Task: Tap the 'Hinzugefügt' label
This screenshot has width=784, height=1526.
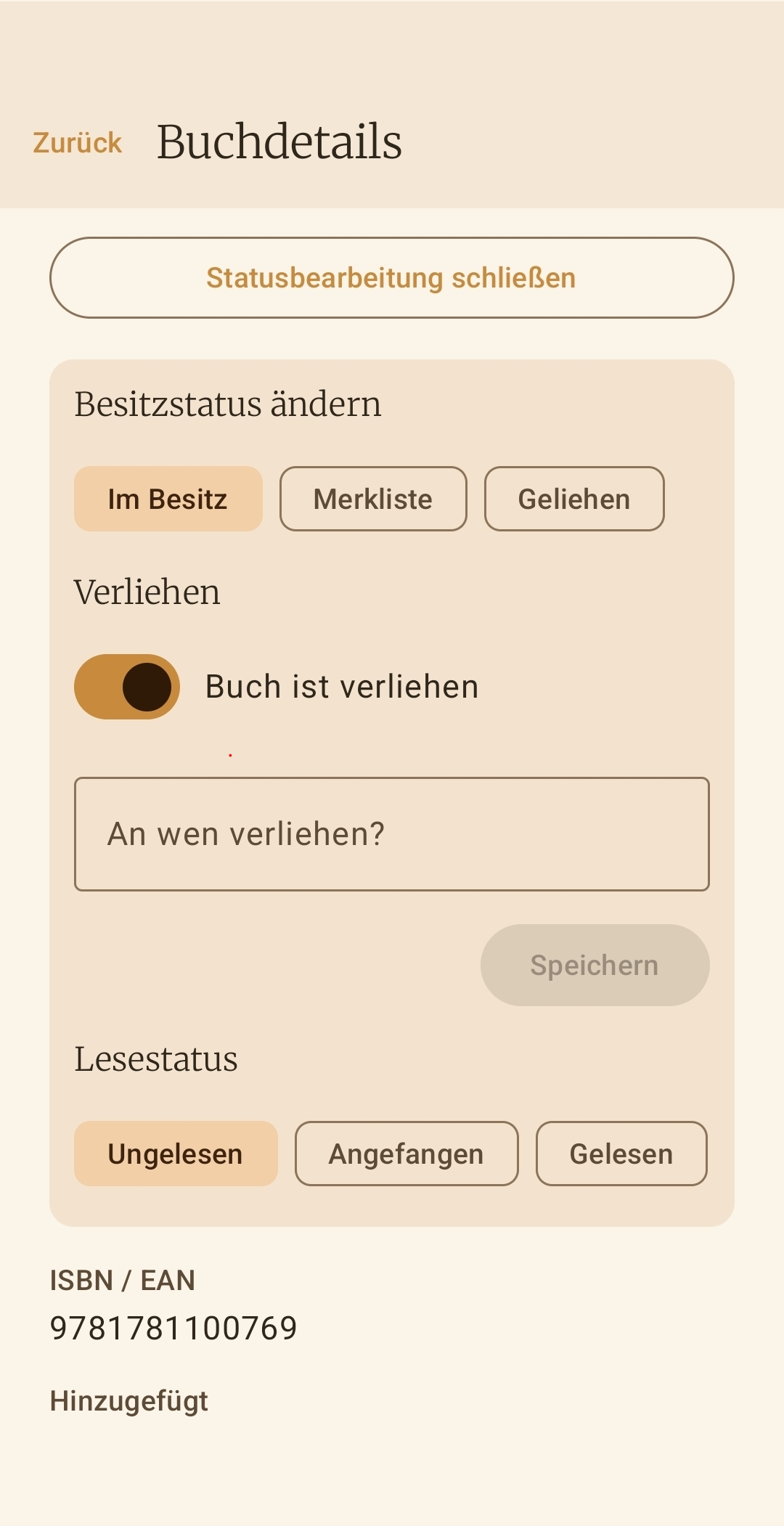Action: pos(129,1400)
